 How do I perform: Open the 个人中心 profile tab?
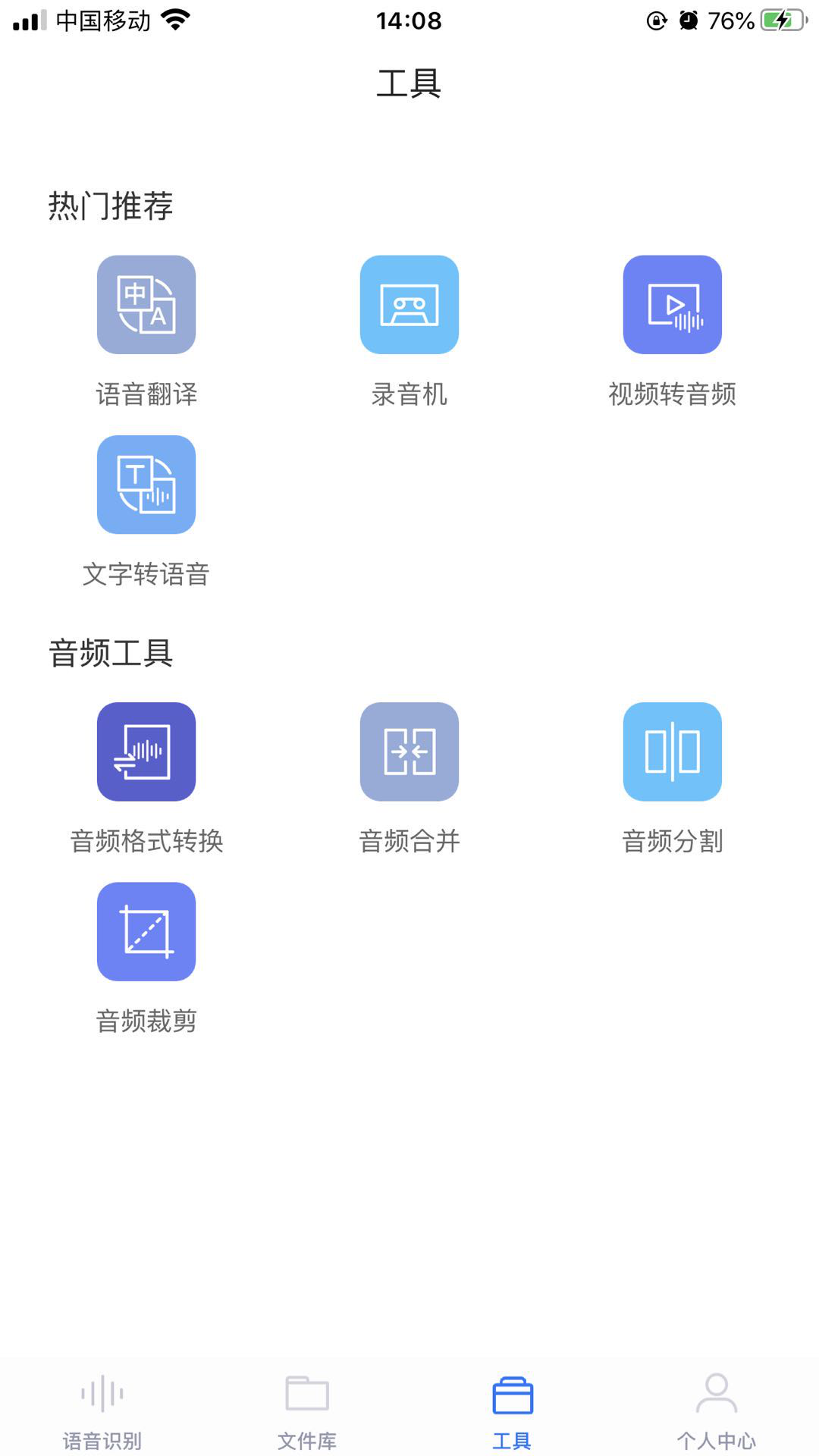click(717, 1410)
